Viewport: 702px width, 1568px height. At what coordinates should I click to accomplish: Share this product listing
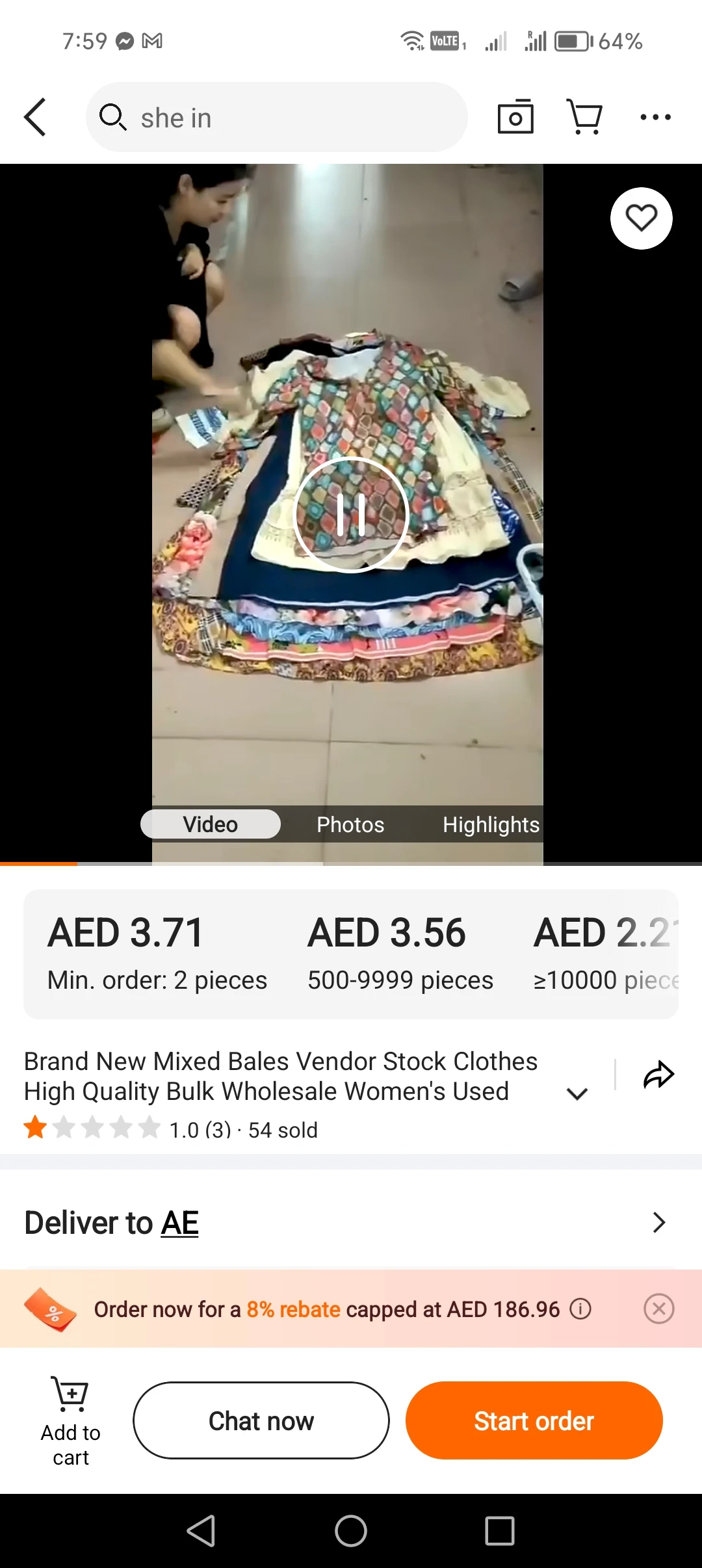[658, 1075]
